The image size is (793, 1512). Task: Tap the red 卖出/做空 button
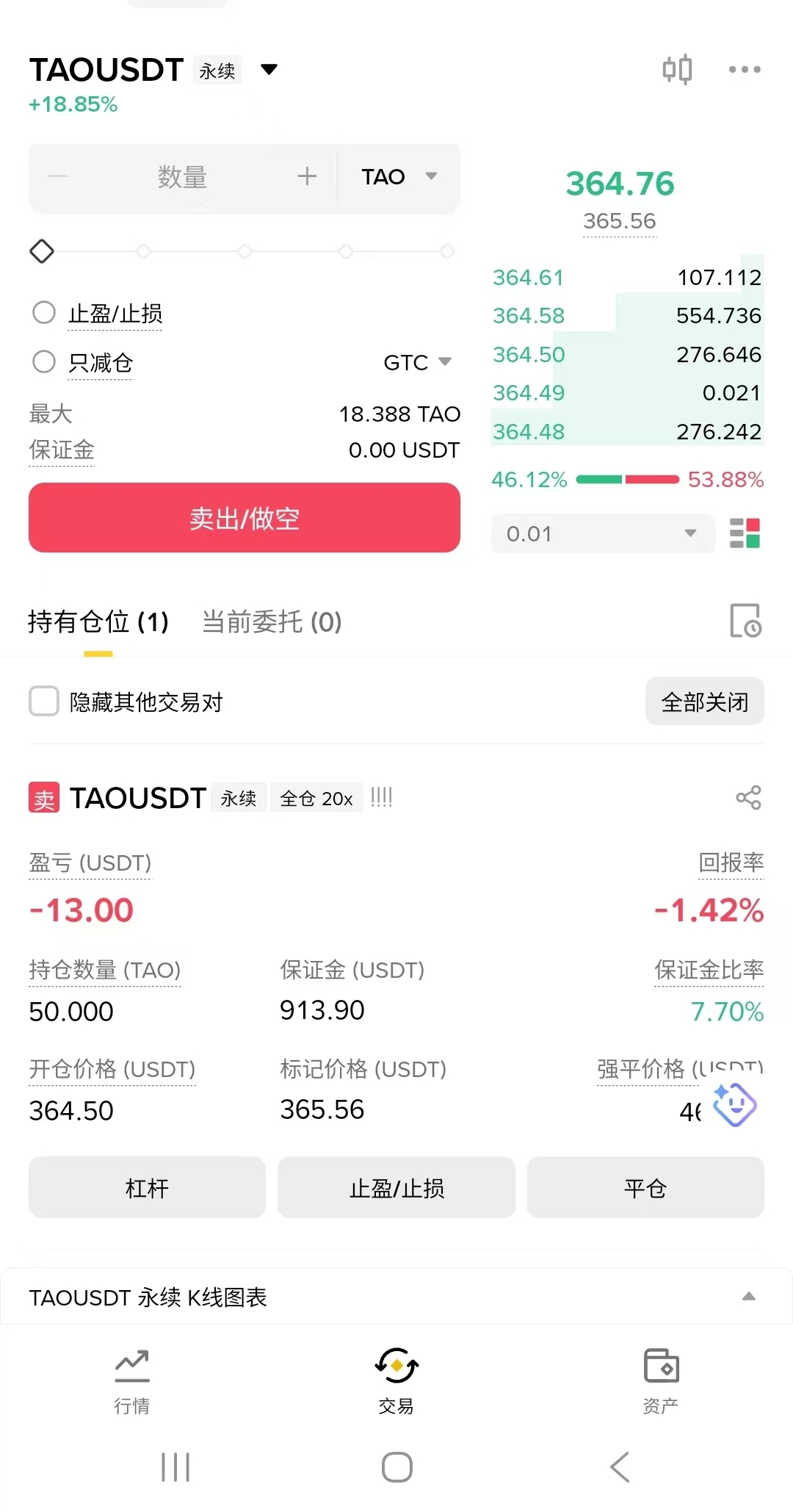[x=245, y=518]
